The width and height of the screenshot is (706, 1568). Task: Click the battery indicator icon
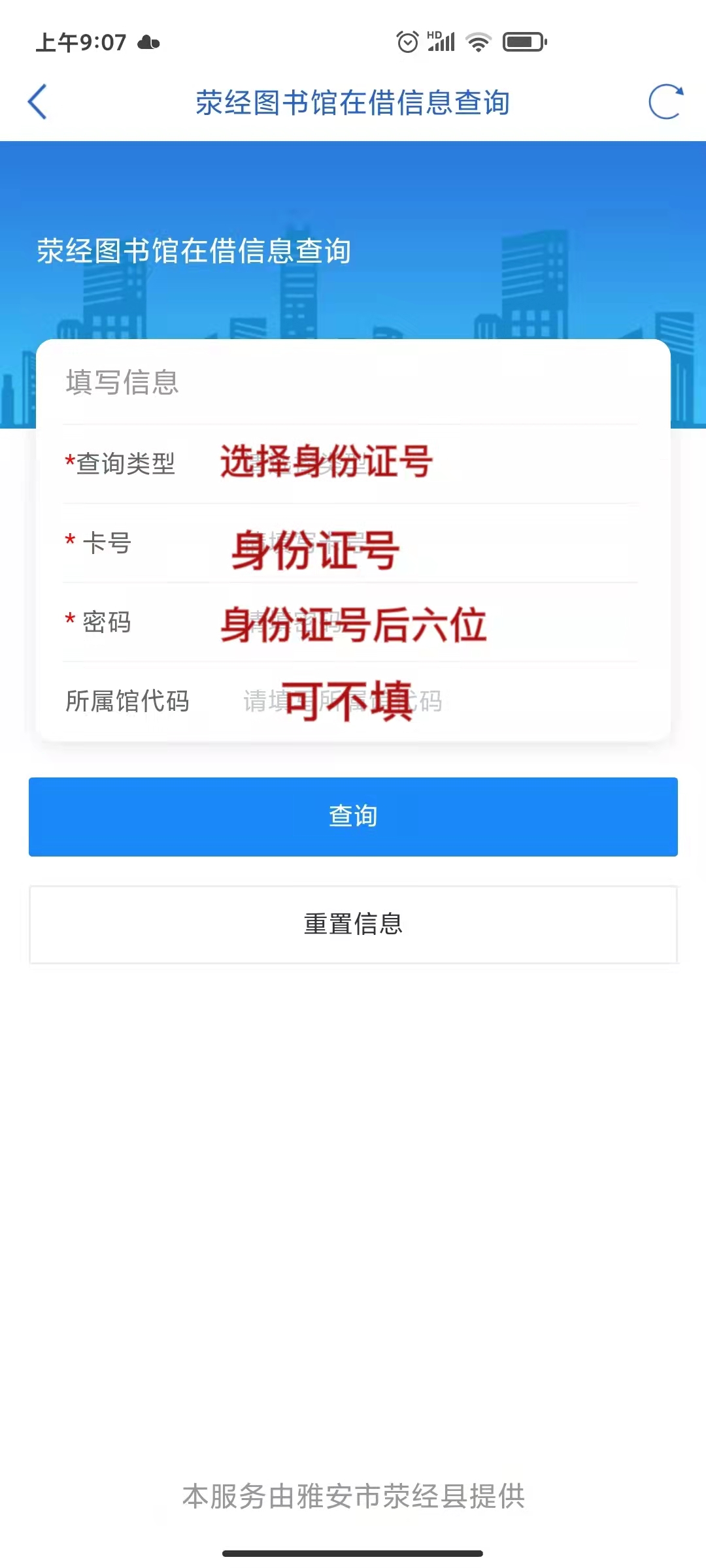click(523, 41)
